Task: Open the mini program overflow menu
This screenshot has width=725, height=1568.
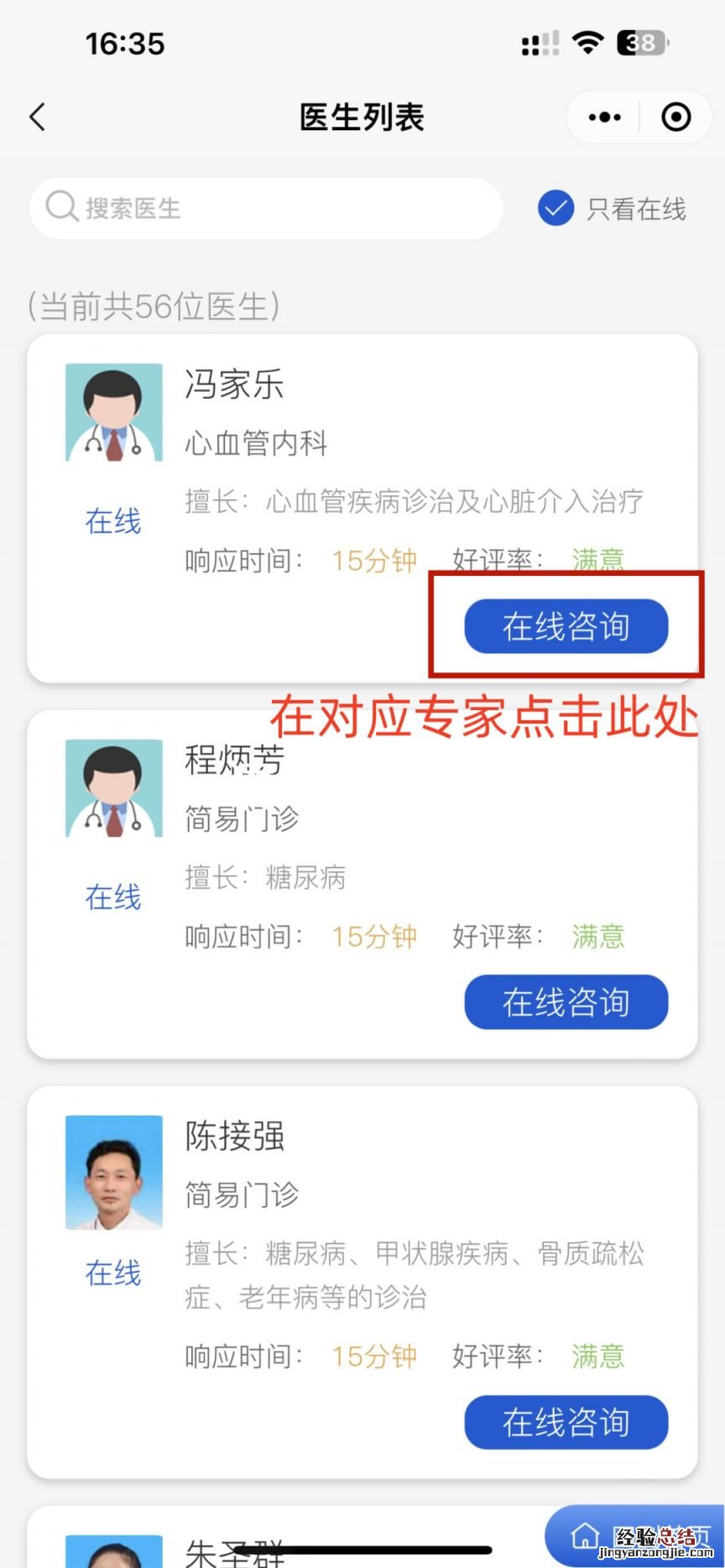Action: pyautogui.click(x=604, y=118)
